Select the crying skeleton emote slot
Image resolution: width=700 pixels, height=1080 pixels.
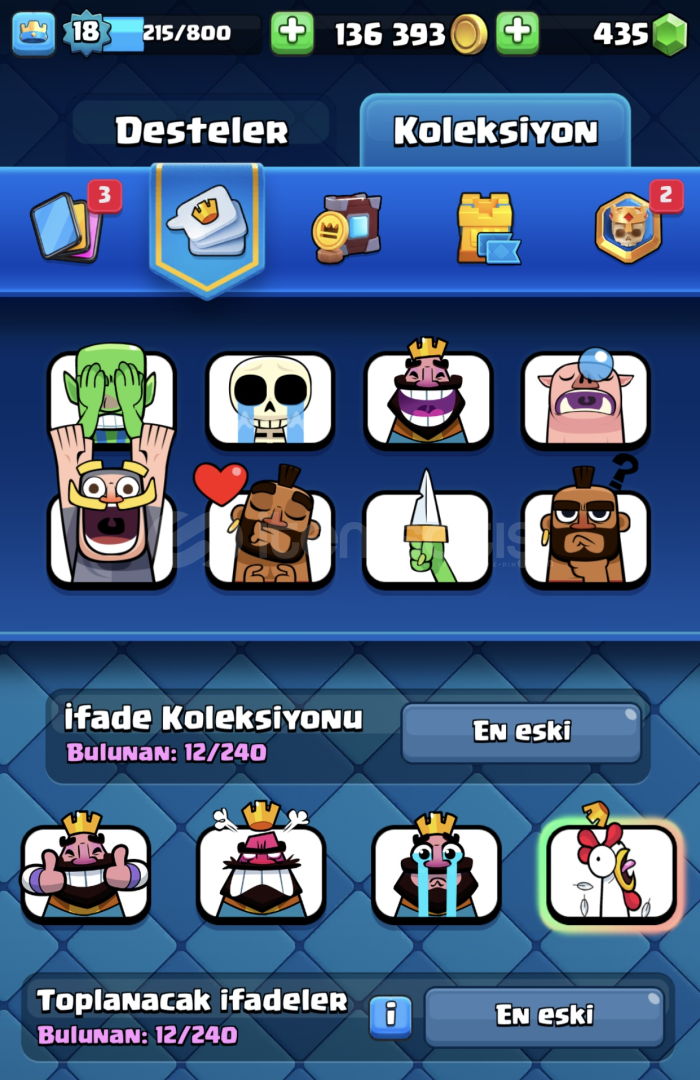270,399
